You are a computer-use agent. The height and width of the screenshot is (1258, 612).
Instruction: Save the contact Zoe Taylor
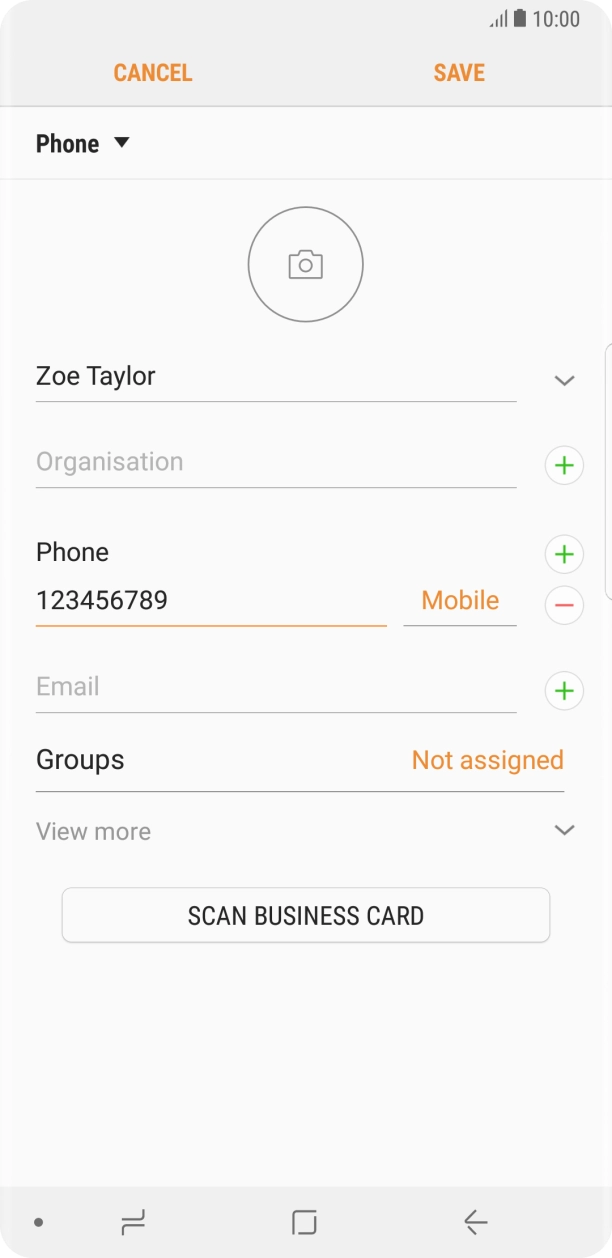pos(459,73)
